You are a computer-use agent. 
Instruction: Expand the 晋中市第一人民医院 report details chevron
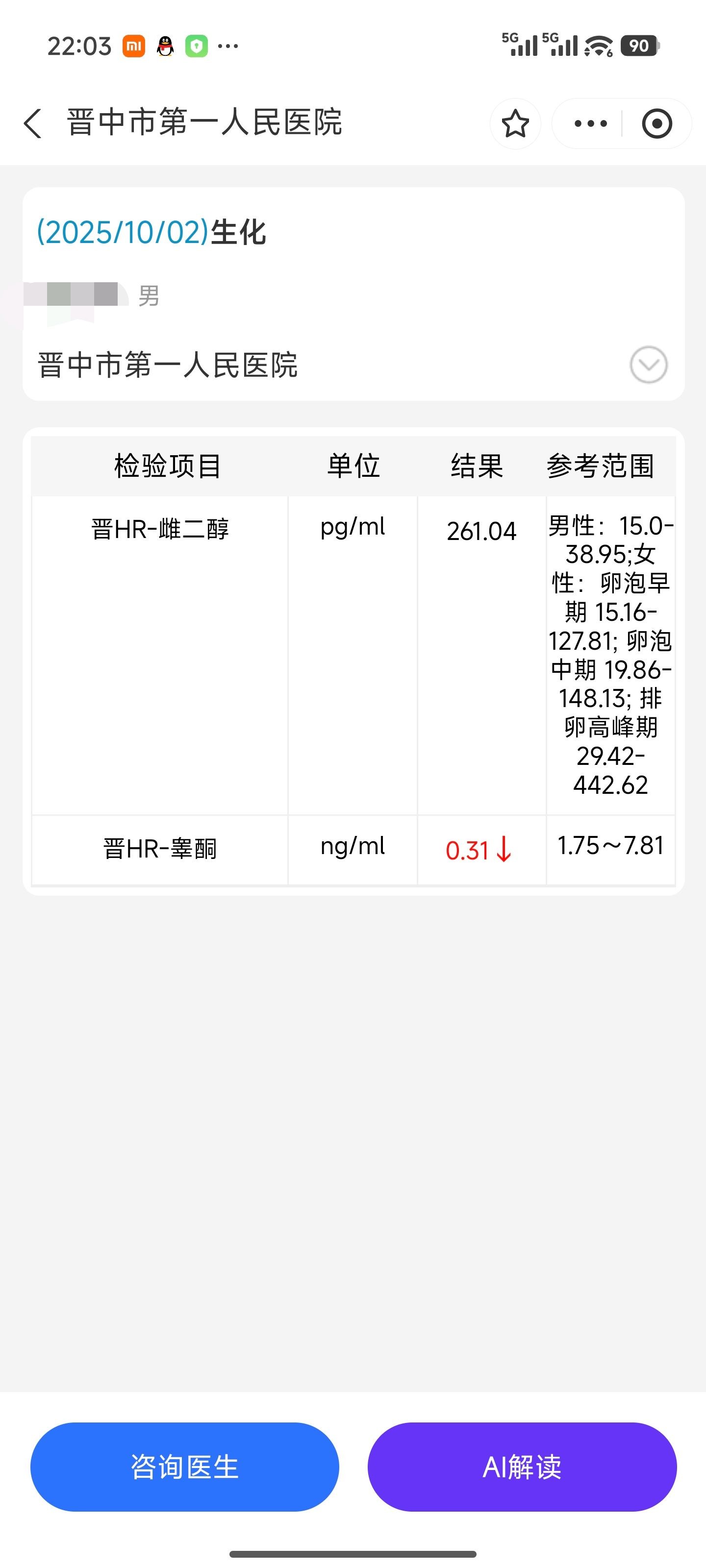tap(648, 365)
